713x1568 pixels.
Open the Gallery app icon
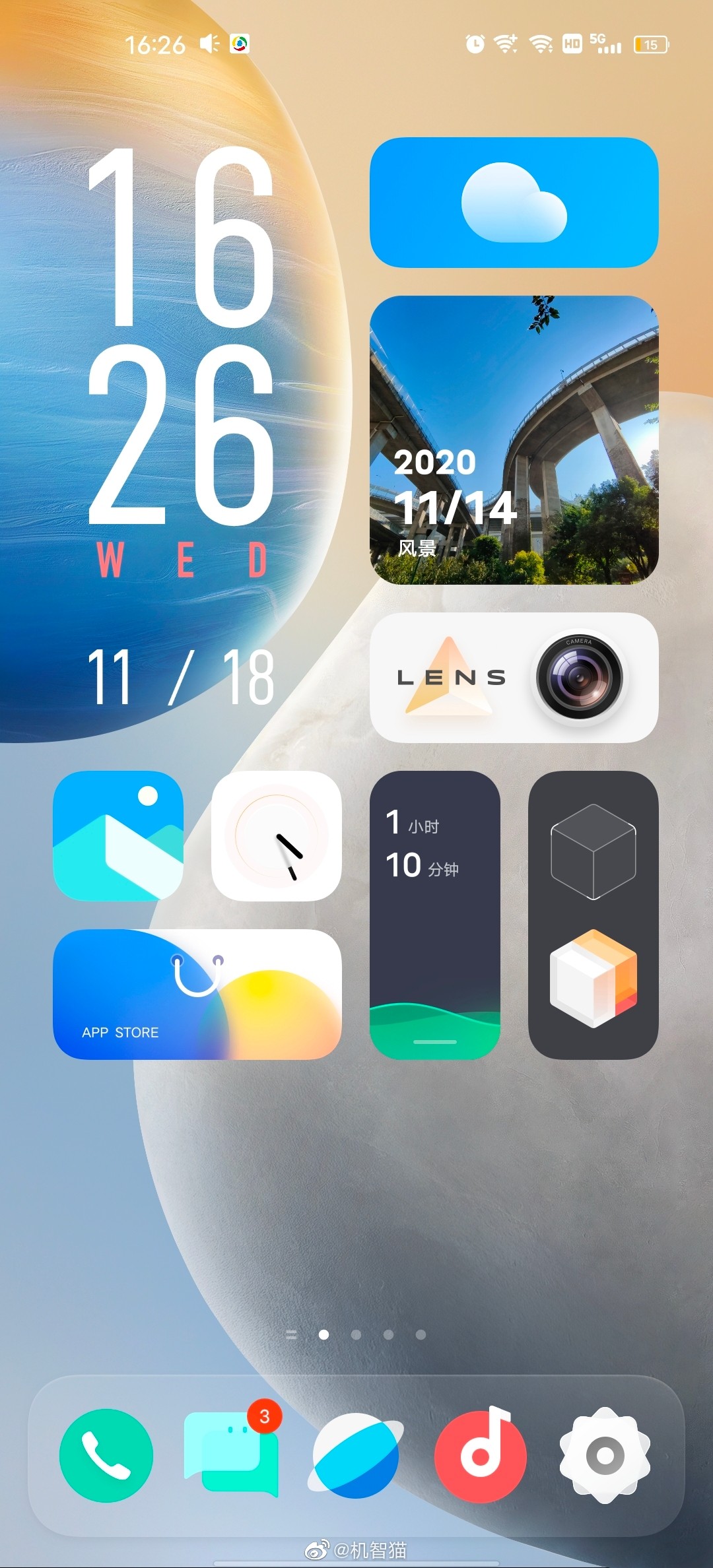pyautogui.click(x=118, y=835)
